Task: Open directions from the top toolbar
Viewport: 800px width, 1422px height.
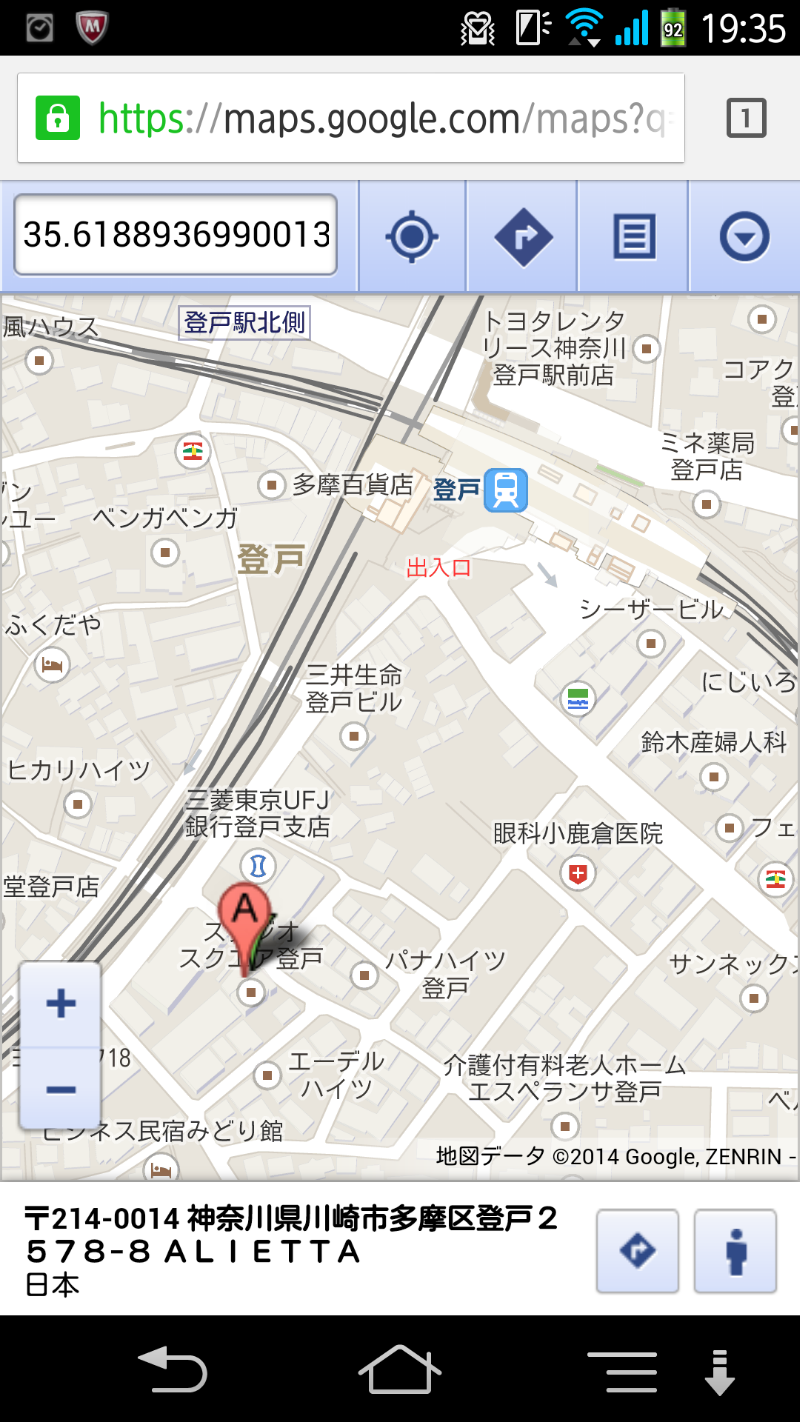Action: point(523,238)
